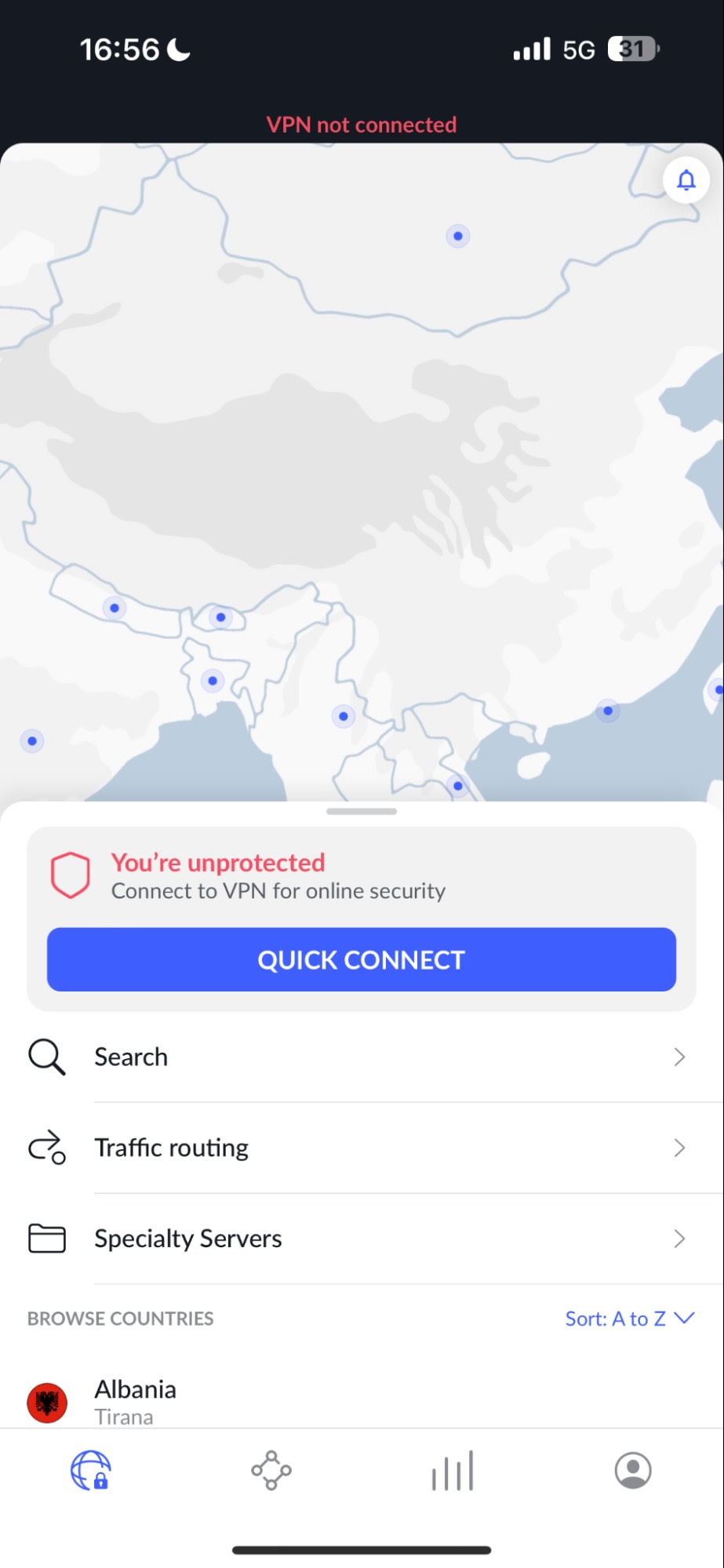Switch to the statistics bars tab

tap(453, 1470)
